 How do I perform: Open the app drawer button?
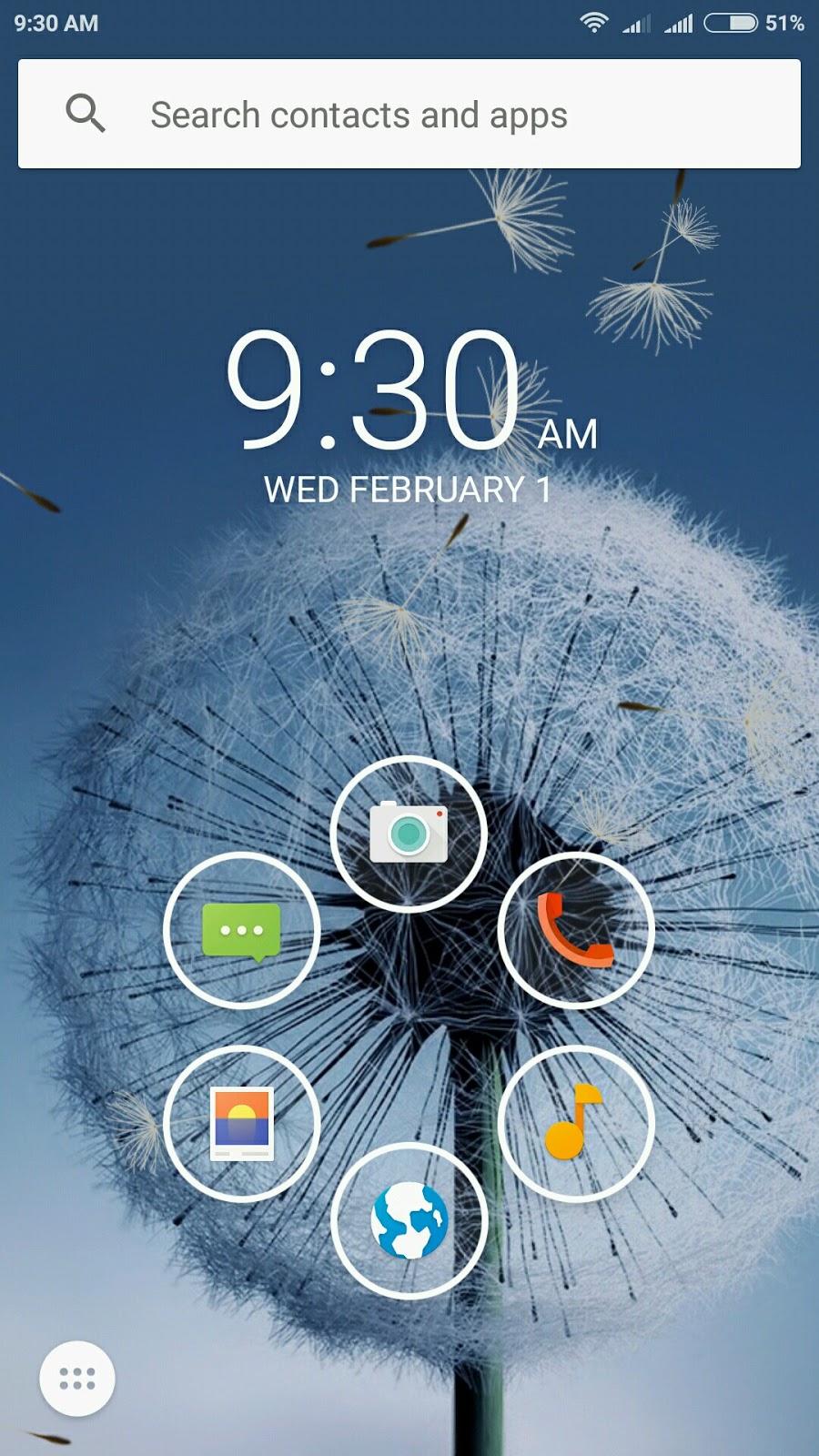77,1380
